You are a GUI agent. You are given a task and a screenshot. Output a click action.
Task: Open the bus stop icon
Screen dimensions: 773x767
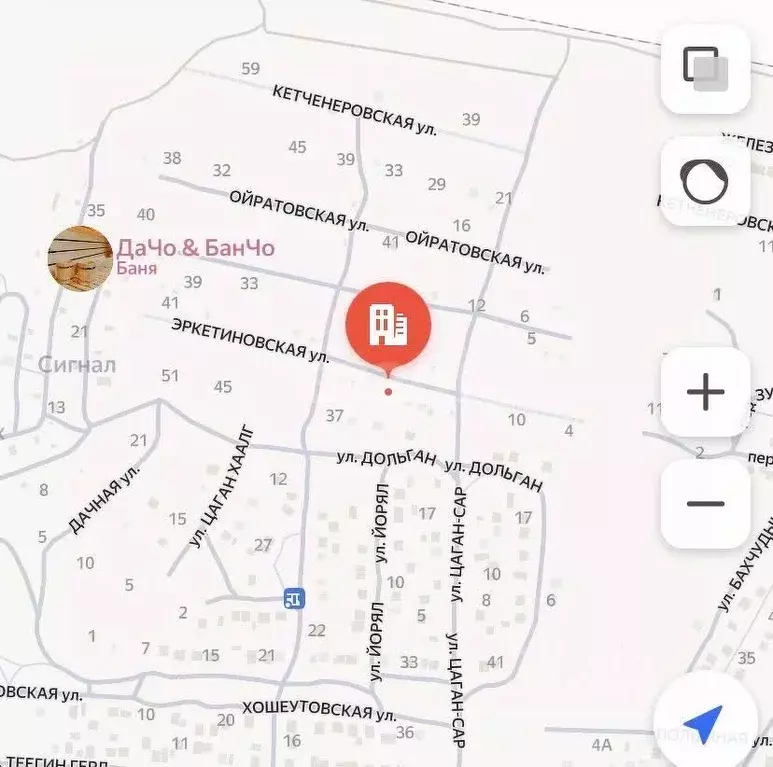coord(294,598)
